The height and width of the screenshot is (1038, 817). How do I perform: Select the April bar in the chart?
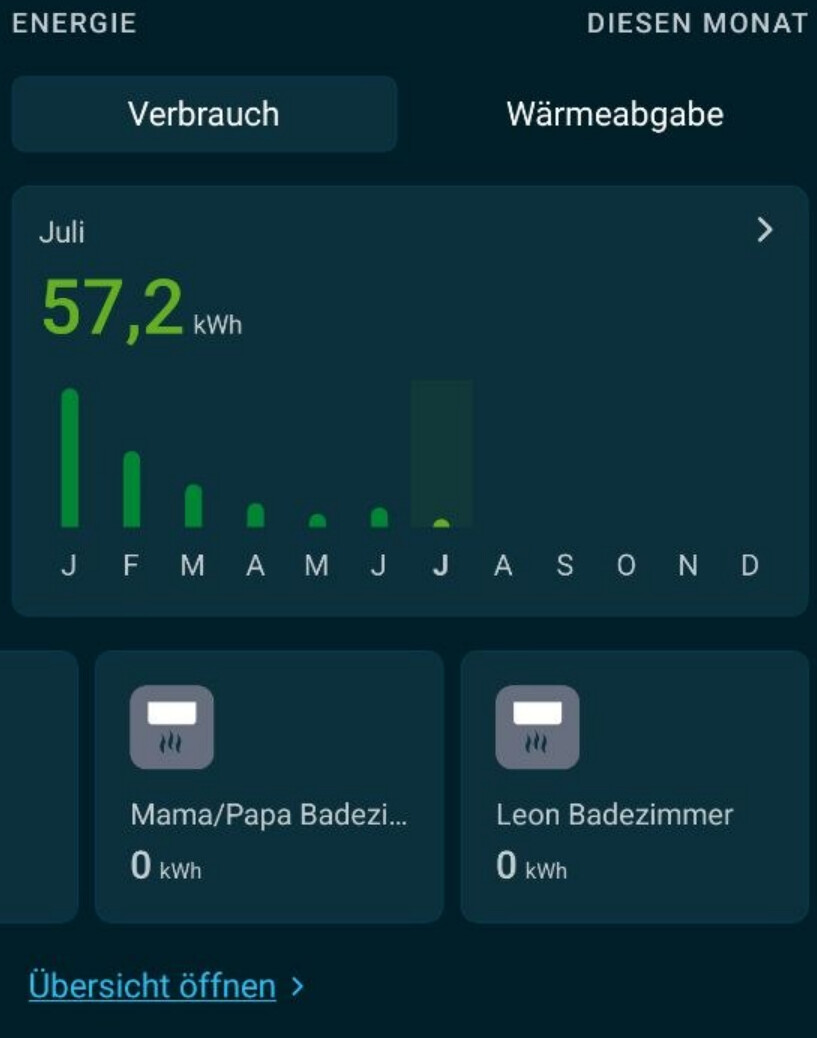pos(256,516)
